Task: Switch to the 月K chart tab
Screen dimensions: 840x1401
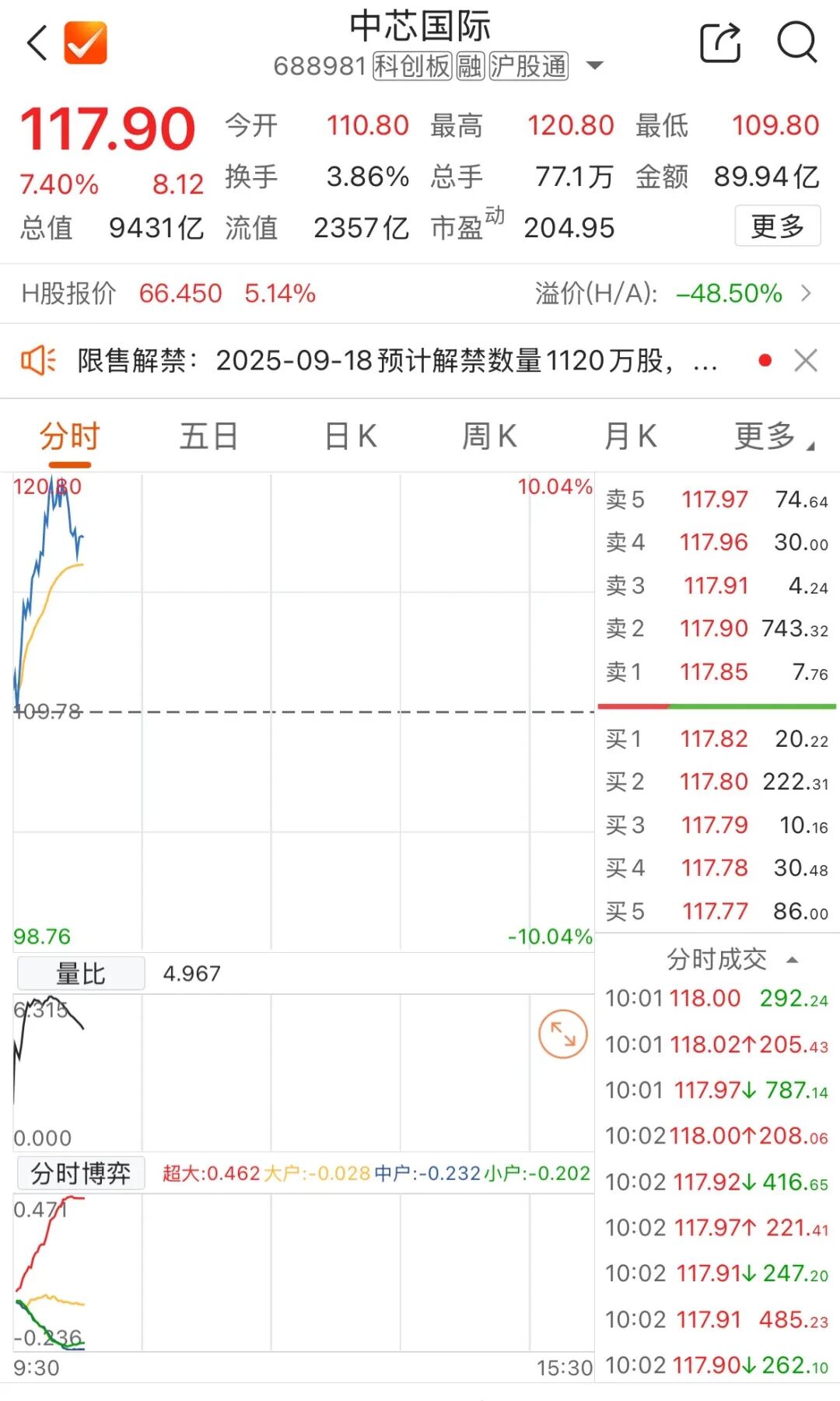Action: (631, 436)
